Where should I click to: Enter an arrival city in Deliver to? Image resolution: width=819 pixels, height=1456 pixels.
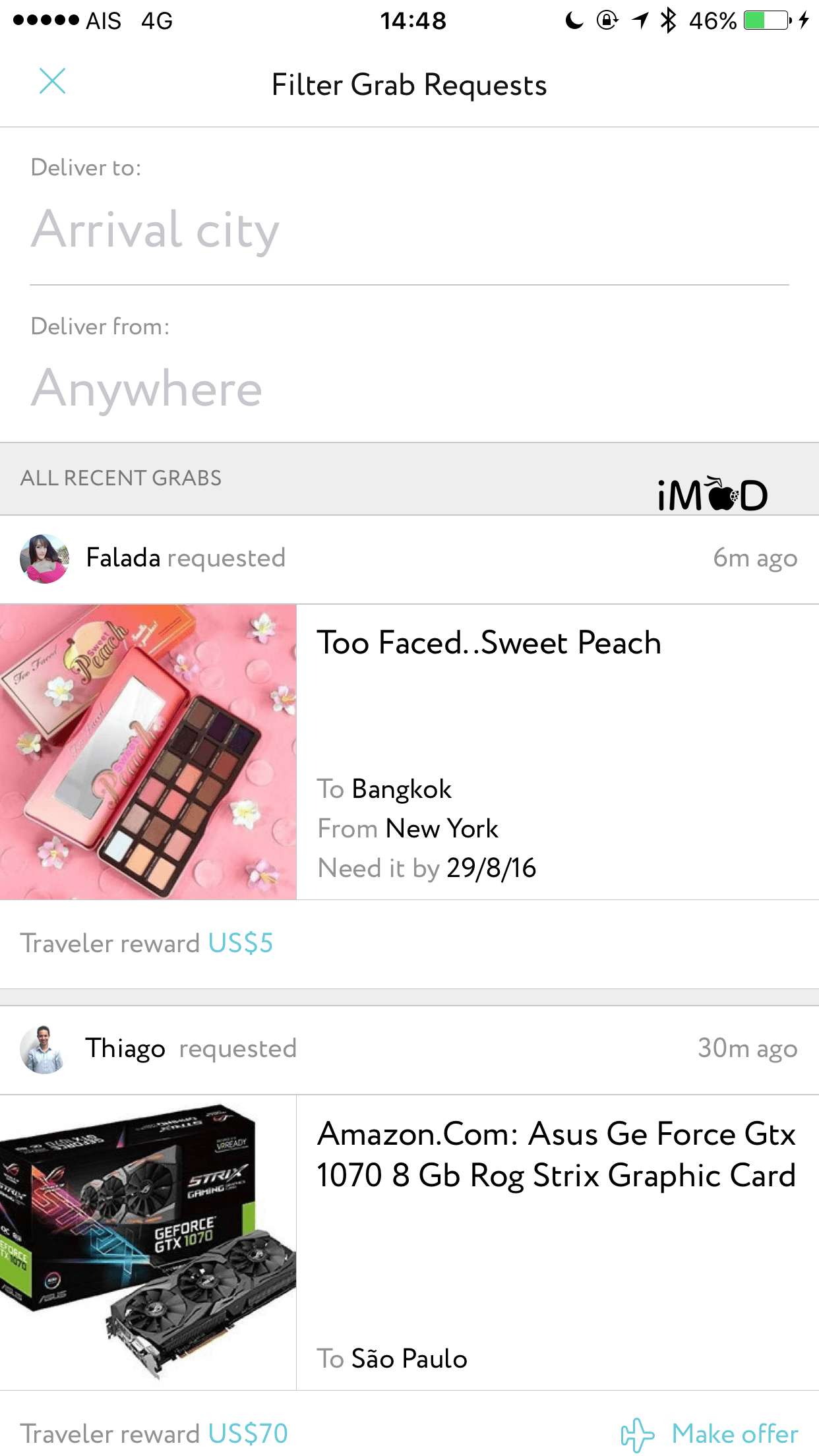point(409,231)
